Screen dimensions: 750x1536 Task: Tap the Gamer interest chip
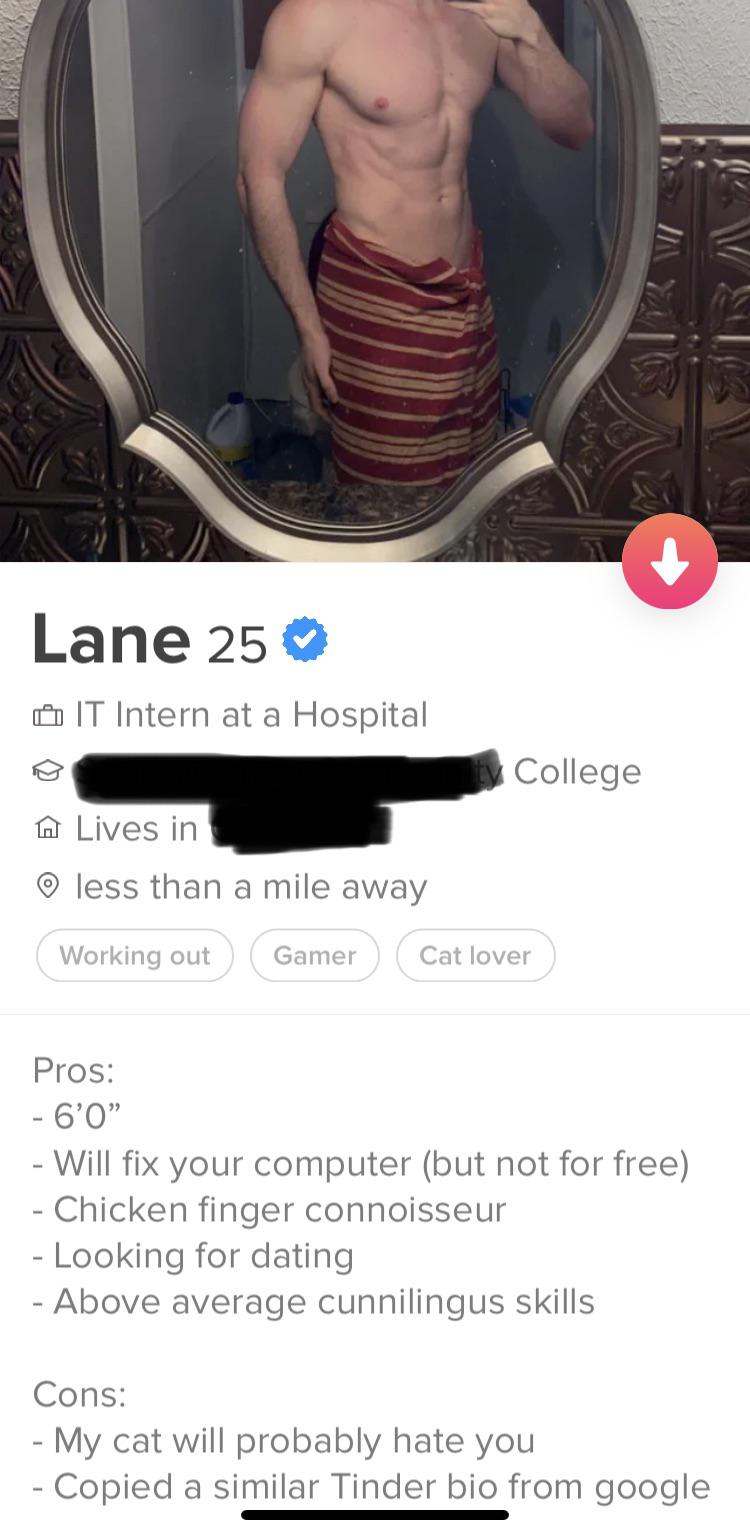314,955
